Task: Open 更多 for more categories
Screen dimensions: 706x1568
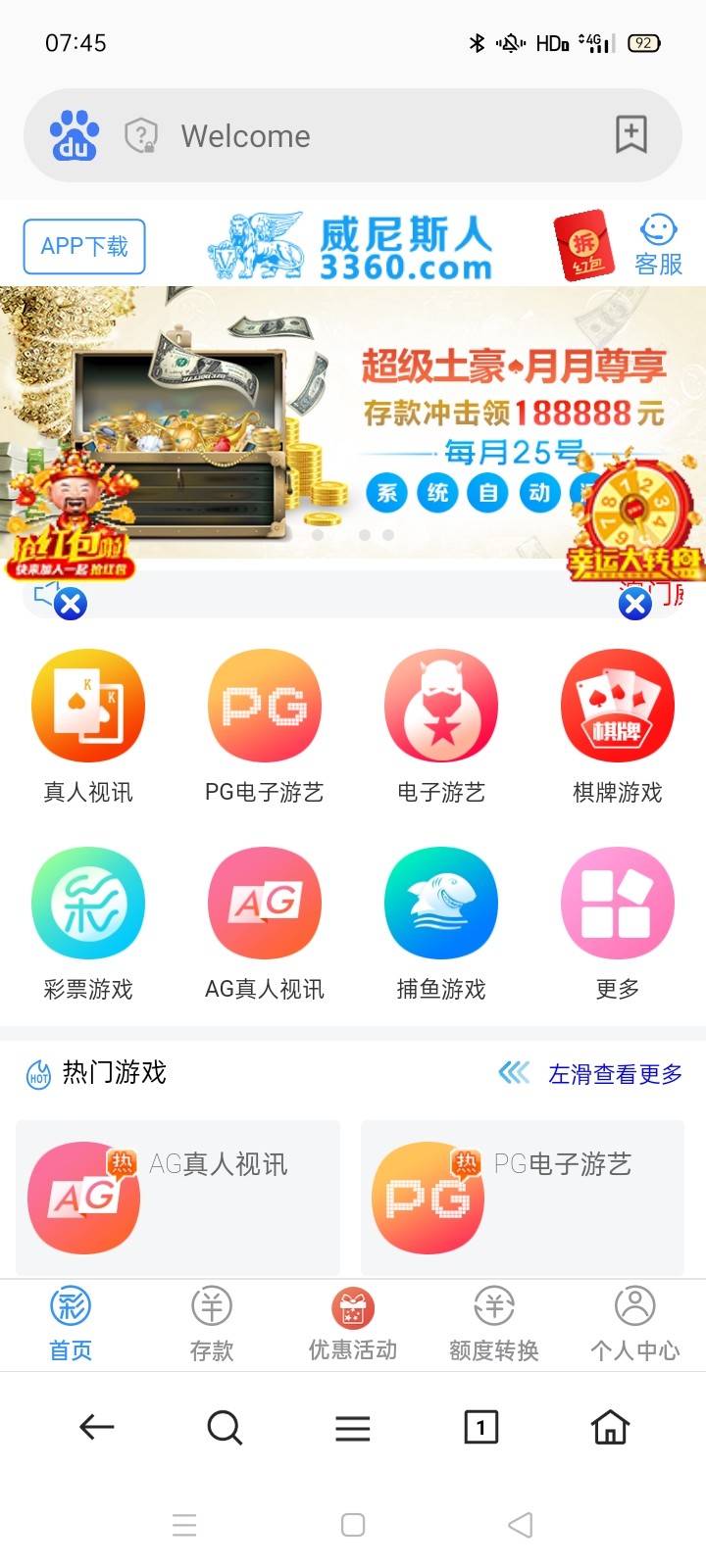Action: pyautogui.click(x=618, y=923)
